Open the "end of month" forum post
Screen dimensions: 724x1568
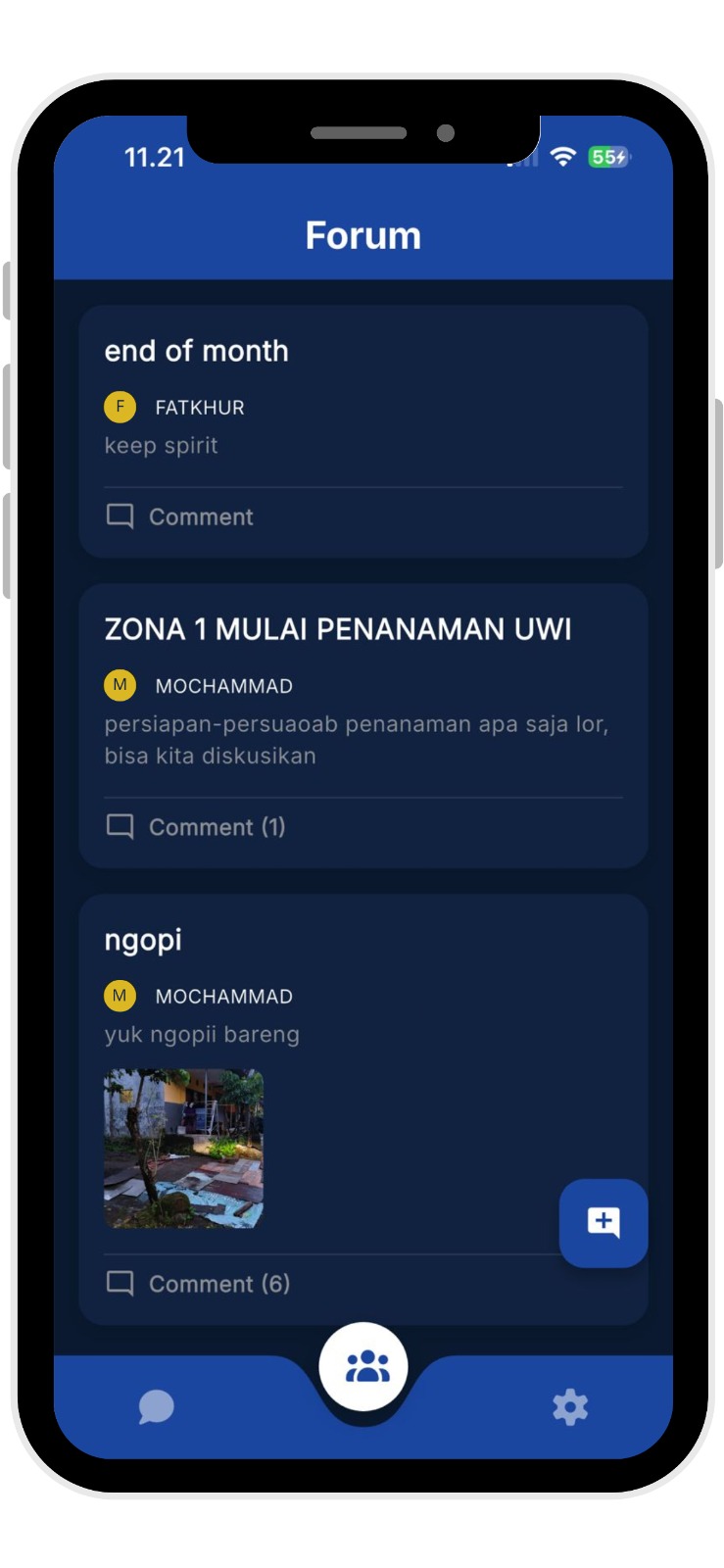196,351
